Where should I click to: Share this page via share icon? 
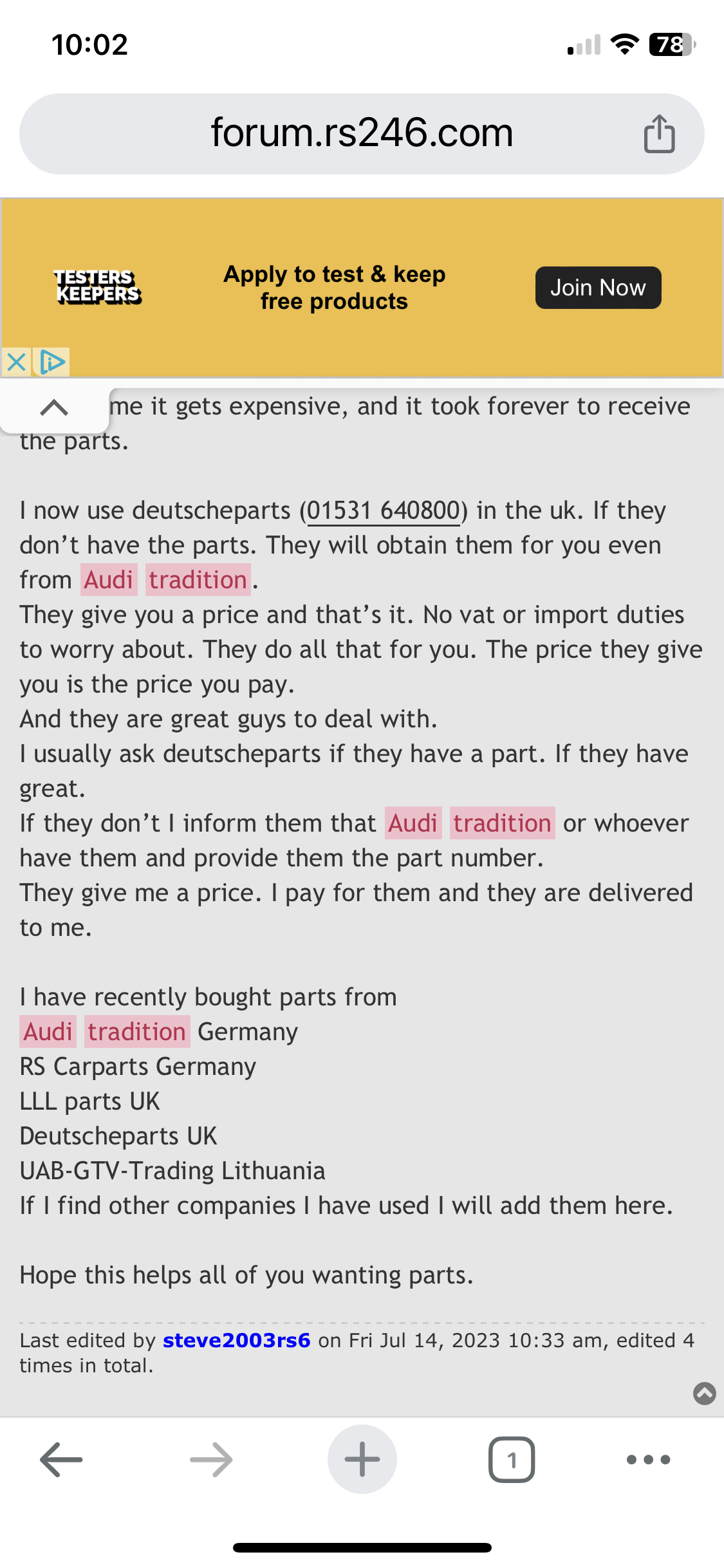(660, 134)
